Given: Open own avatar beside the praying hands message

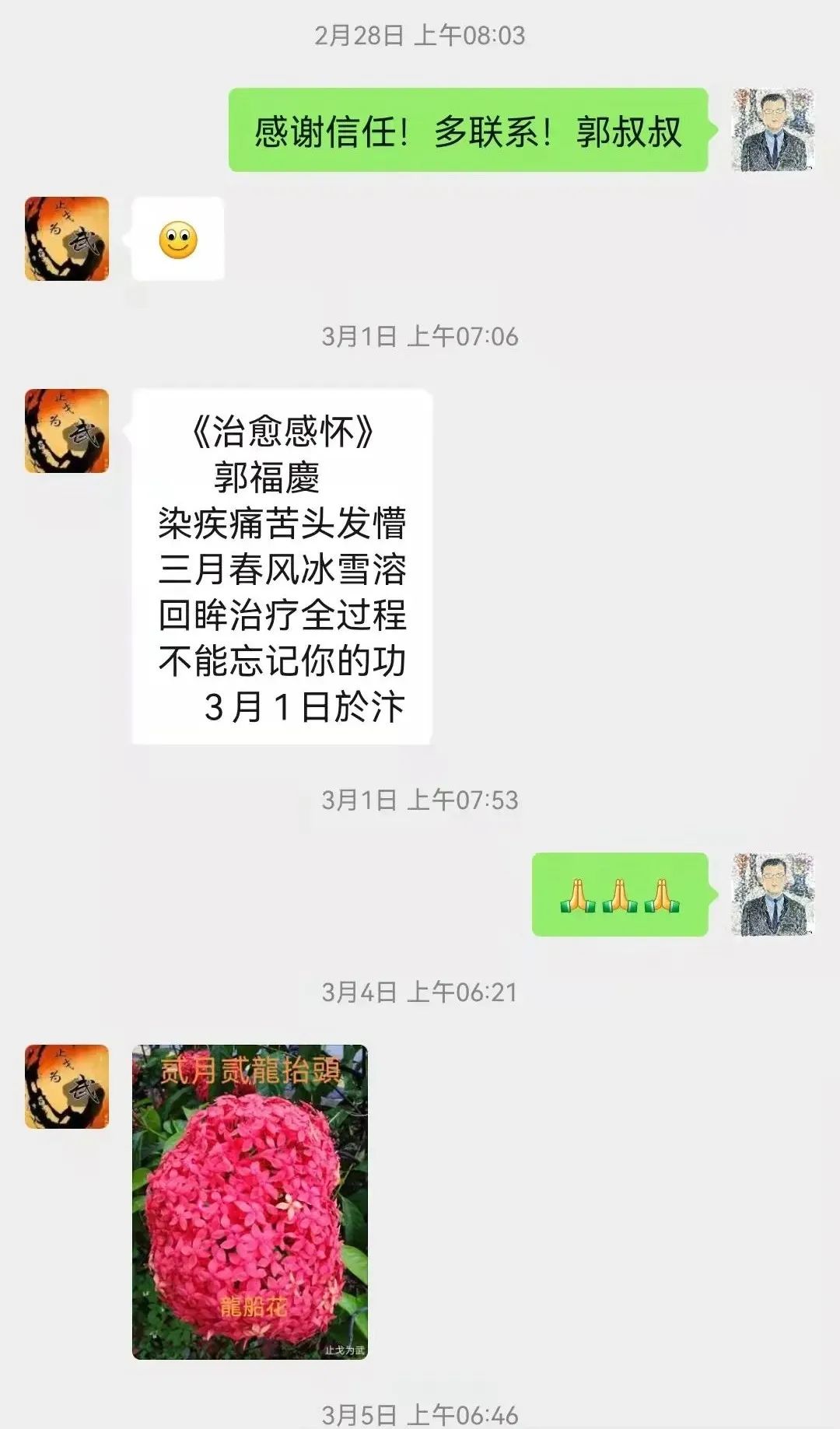Looking at the screenshot, I should pos(773,895).
